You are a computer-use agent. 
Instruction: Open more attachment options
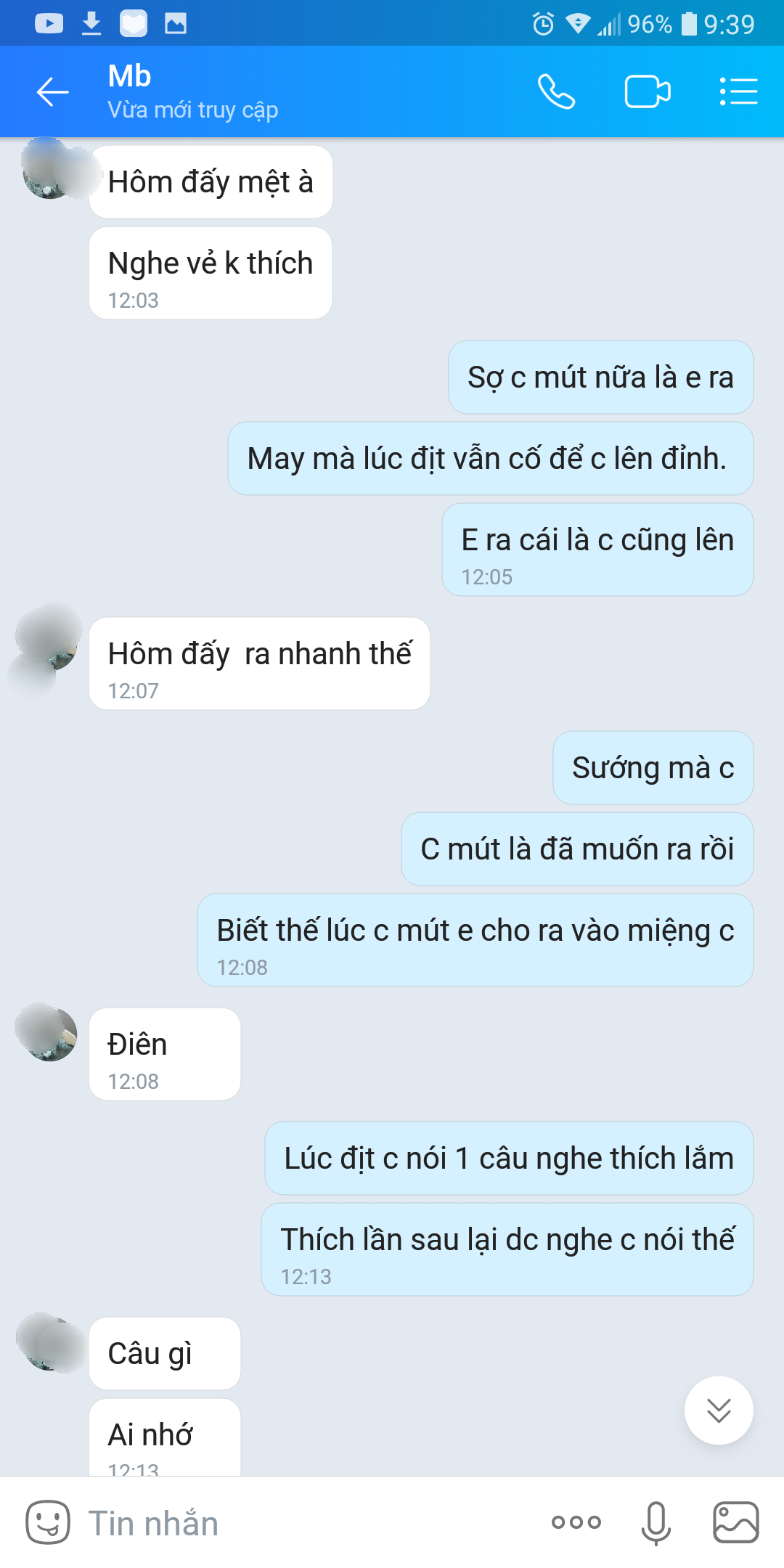[x=576, y=1522]
